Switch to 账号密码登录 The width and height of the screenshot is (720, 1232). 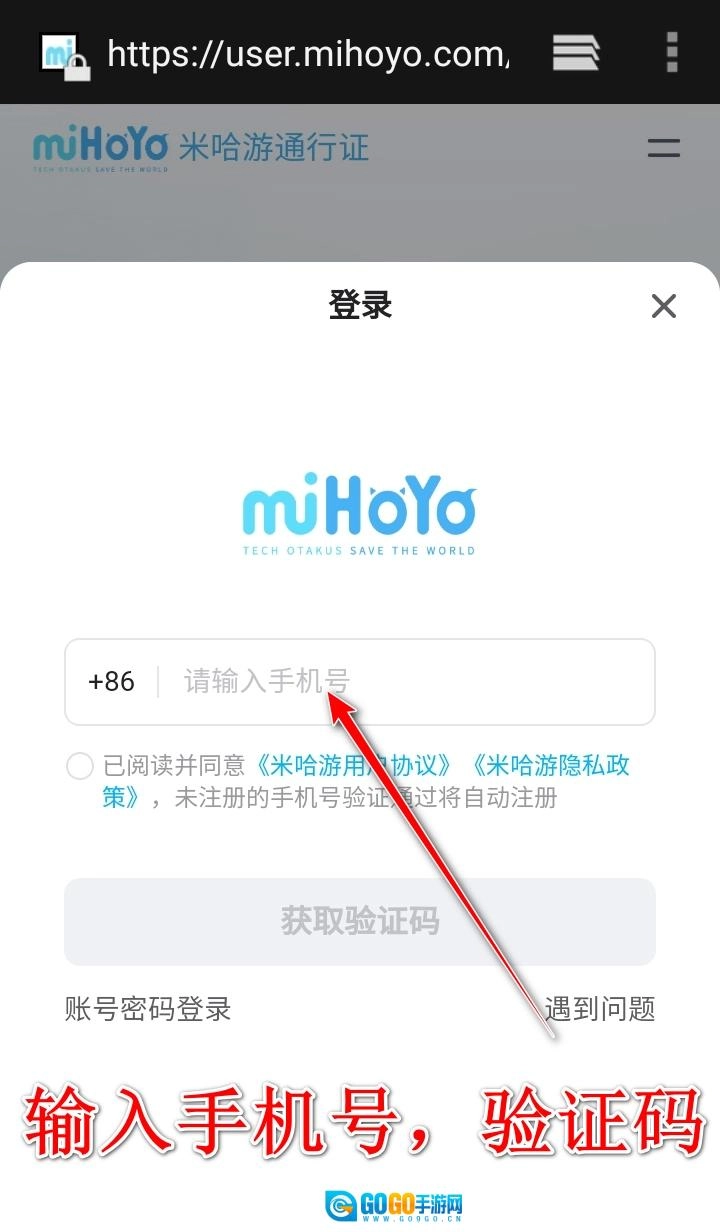click(x=148, y=1008)
